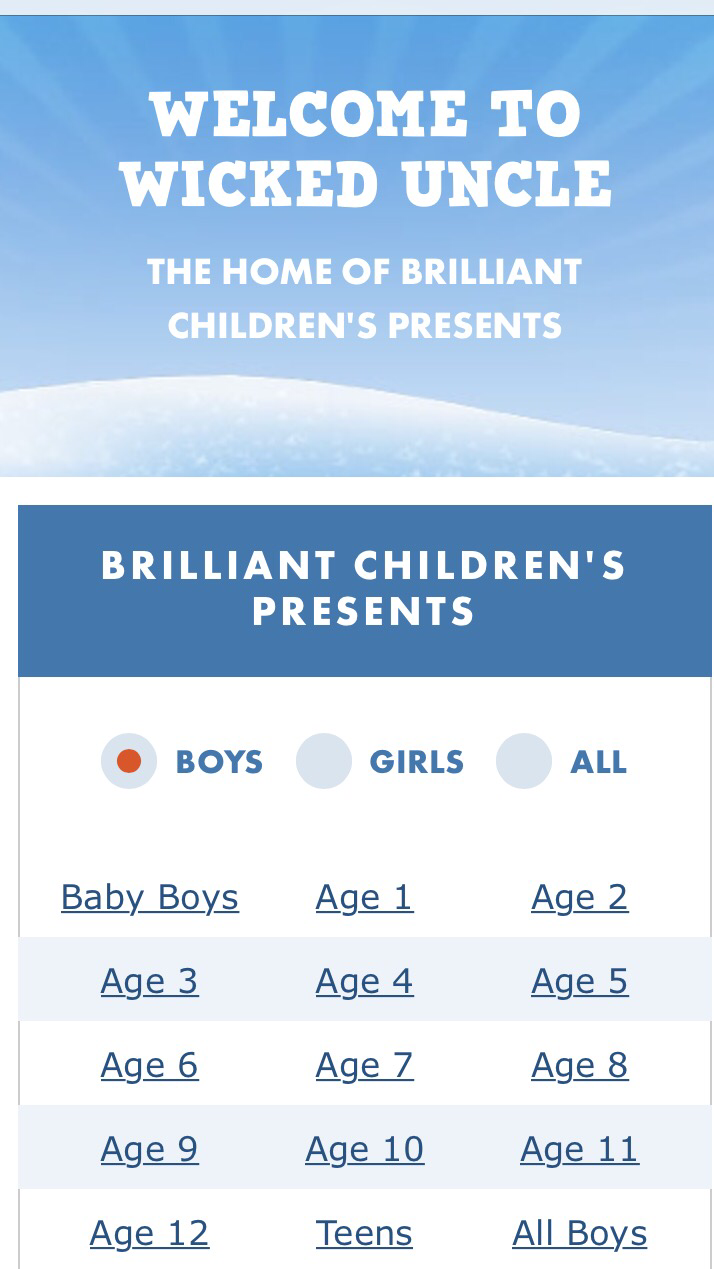Screen dimensions: 714x1269
Task: Browse presents for Age 12
Action: tap(150, 1234)
